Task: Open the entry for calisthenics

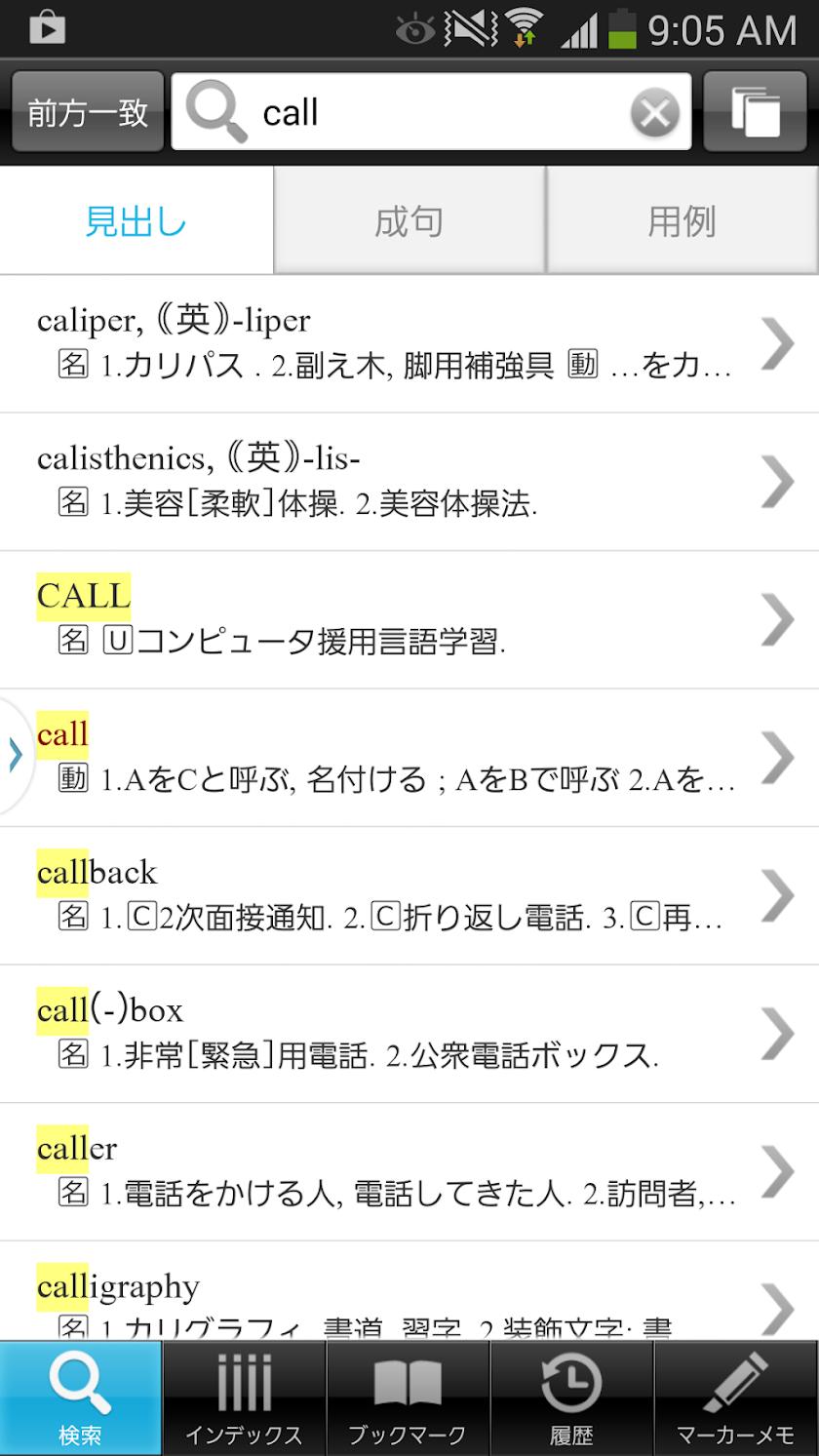Action: point(390,482)
